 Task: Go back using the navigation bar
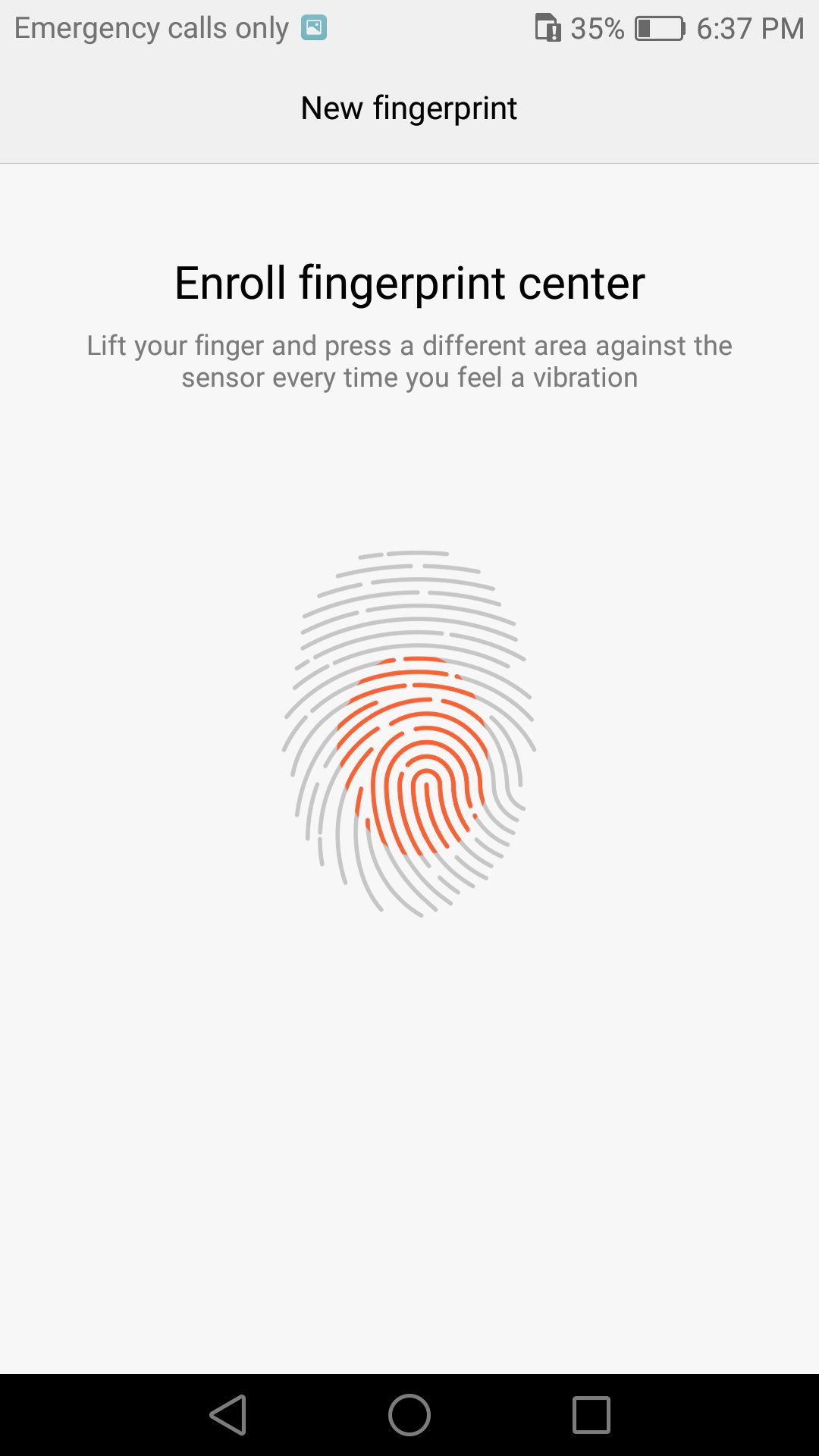tap(228, 1415)
